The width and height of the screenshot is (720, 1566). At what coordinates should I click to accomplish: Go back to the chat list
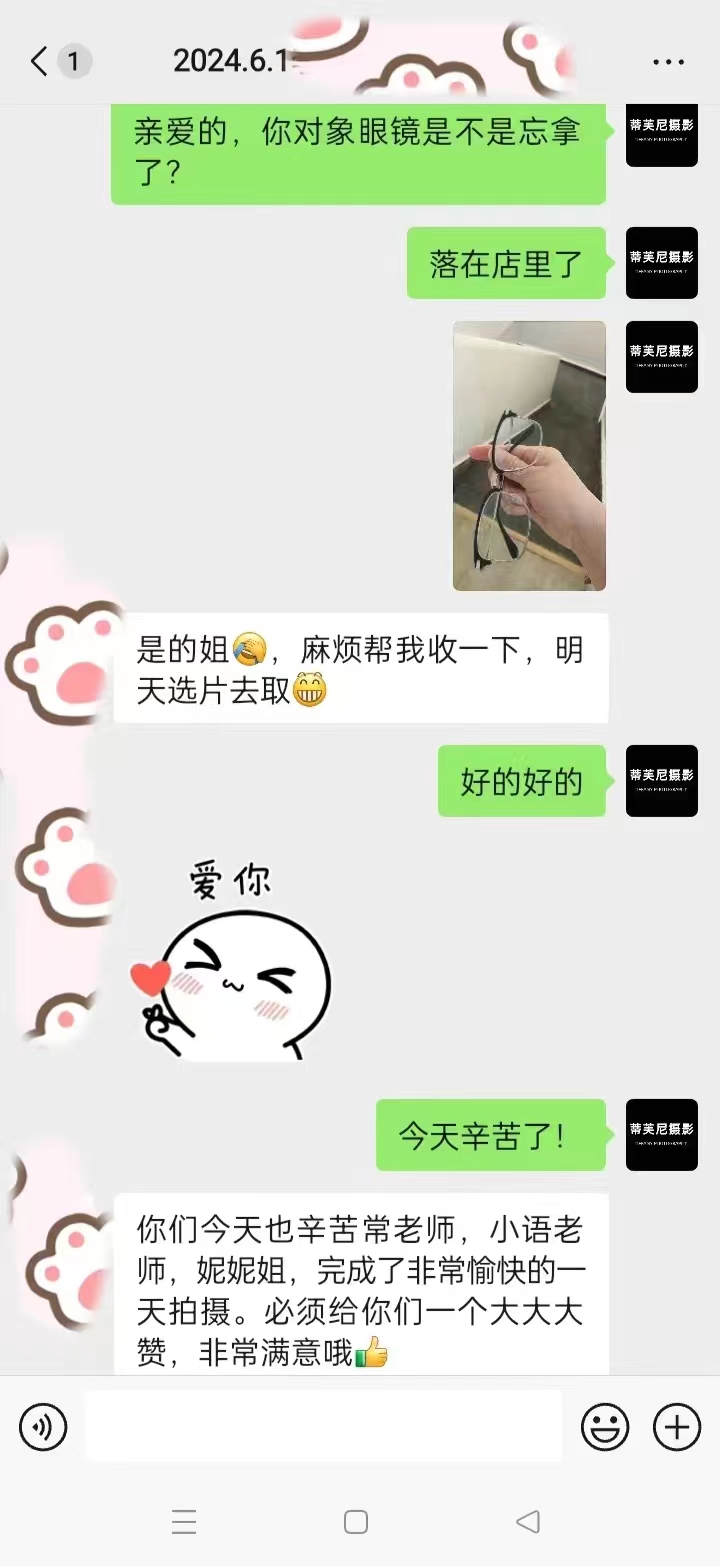click(x=40, y=62)
